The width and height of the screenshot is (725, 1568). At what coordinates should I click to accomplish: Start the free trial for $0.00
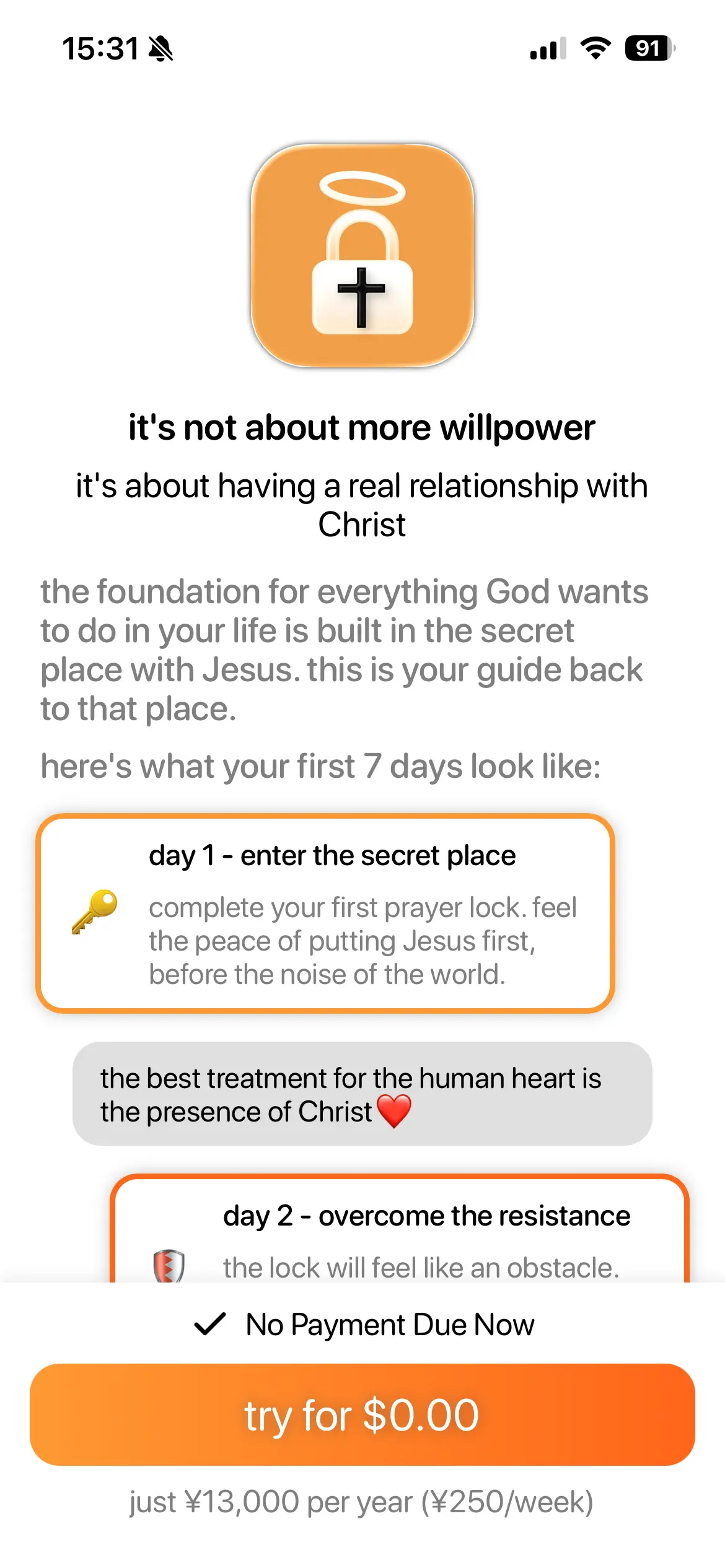[362, 1414]
